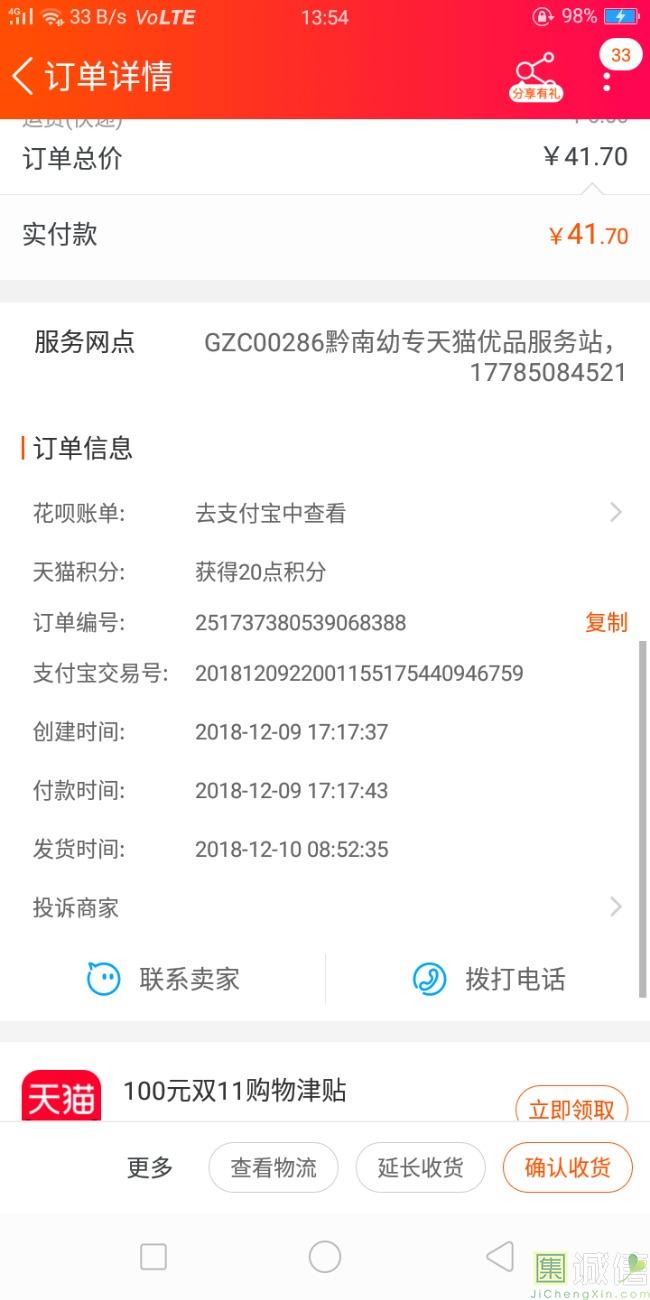Tap 拨打电话 to call the seller
Image resolution: width=650 pixels, height=1300 pixels.
tap(490, 979)
